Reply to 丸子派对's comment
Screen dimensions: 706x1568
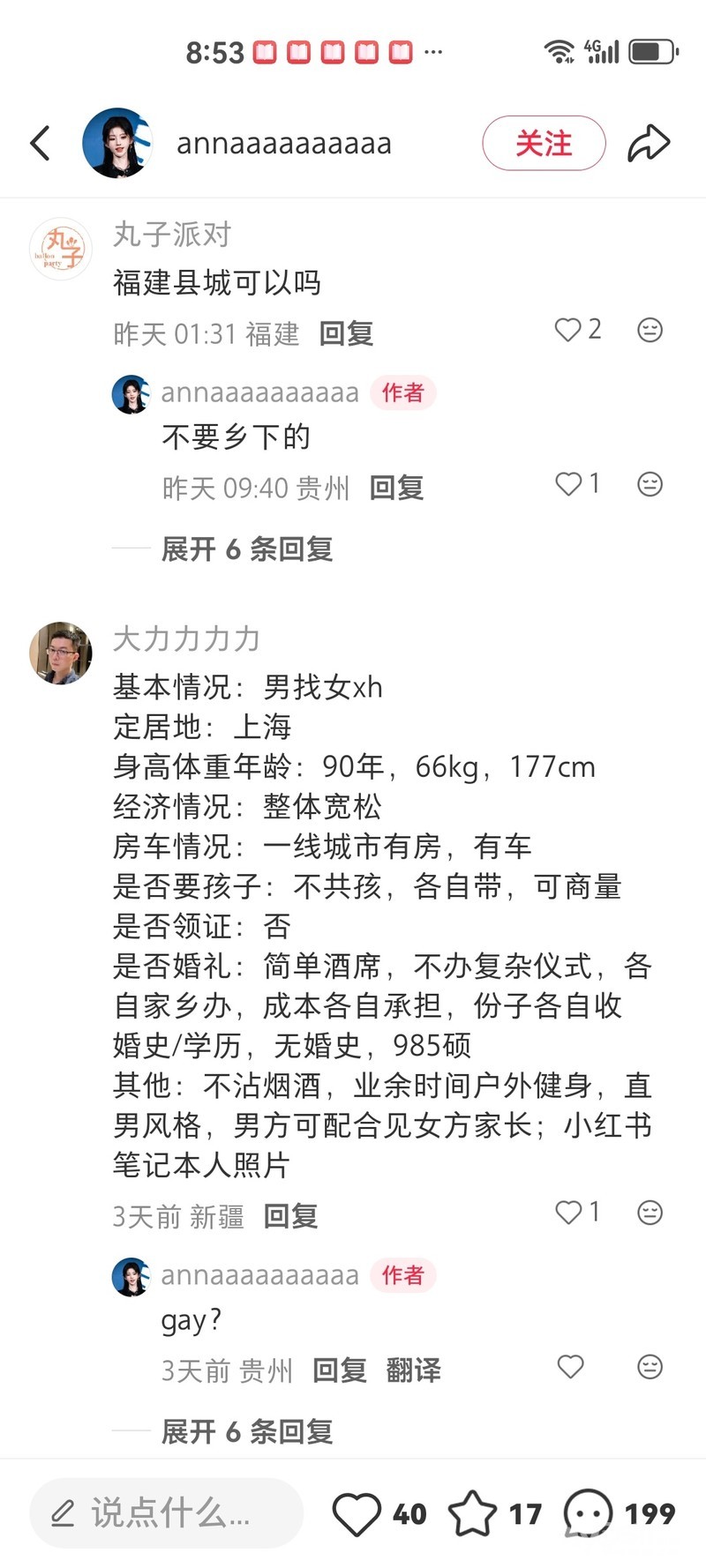point(346,333)
